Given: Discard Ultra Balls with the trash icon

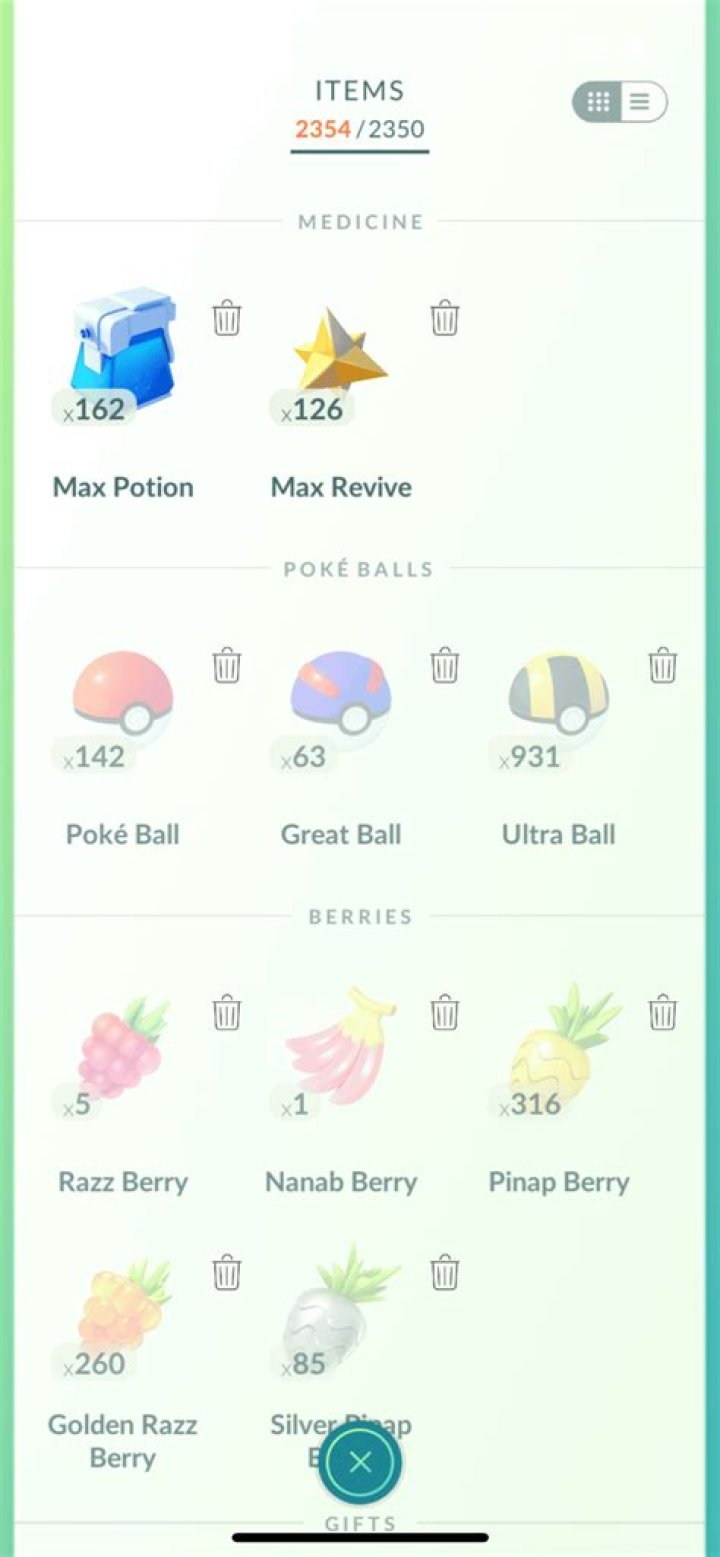Looking at the screenshot, I should tap(662, 665).
